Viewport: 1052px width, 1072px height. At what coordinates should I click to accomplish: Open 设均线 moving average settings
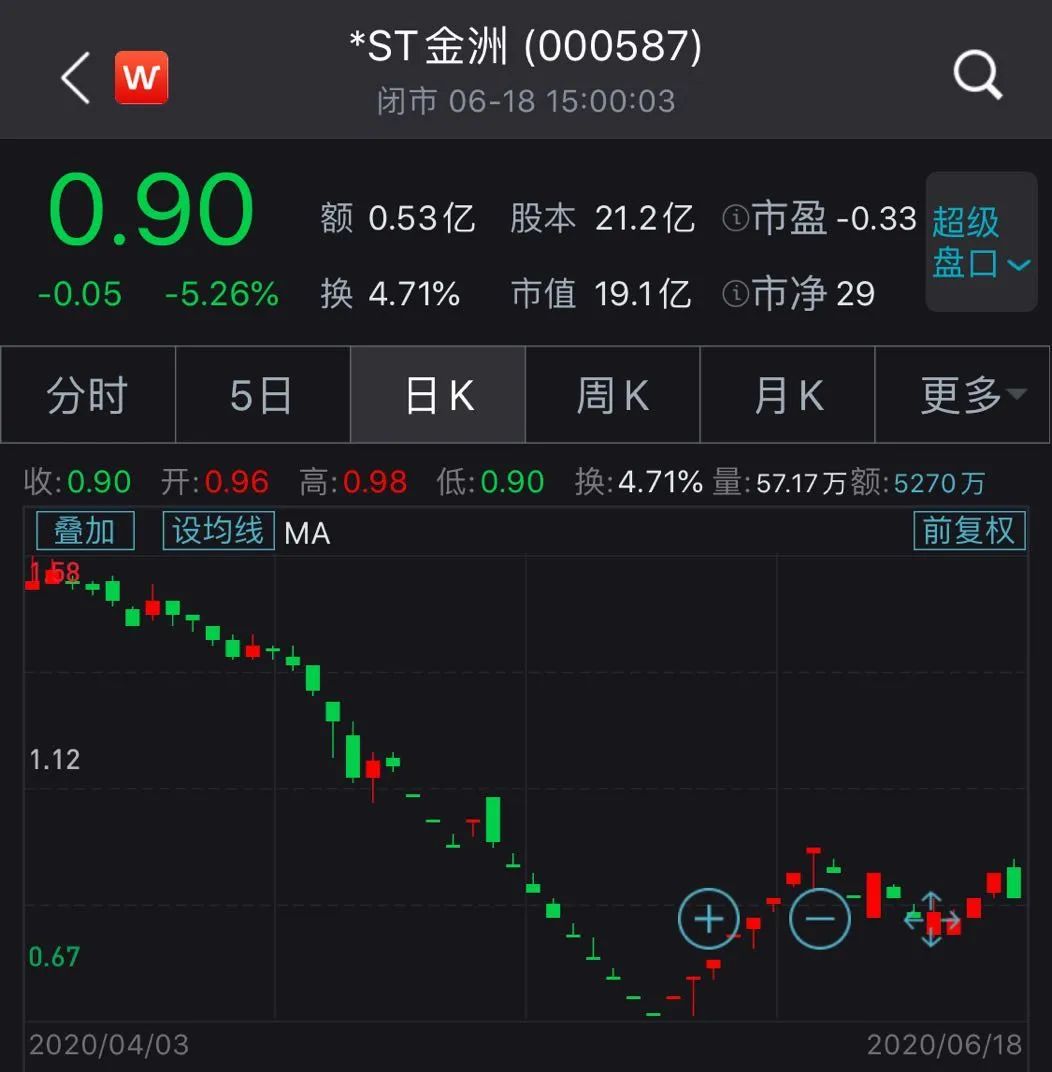click(218, 531)
